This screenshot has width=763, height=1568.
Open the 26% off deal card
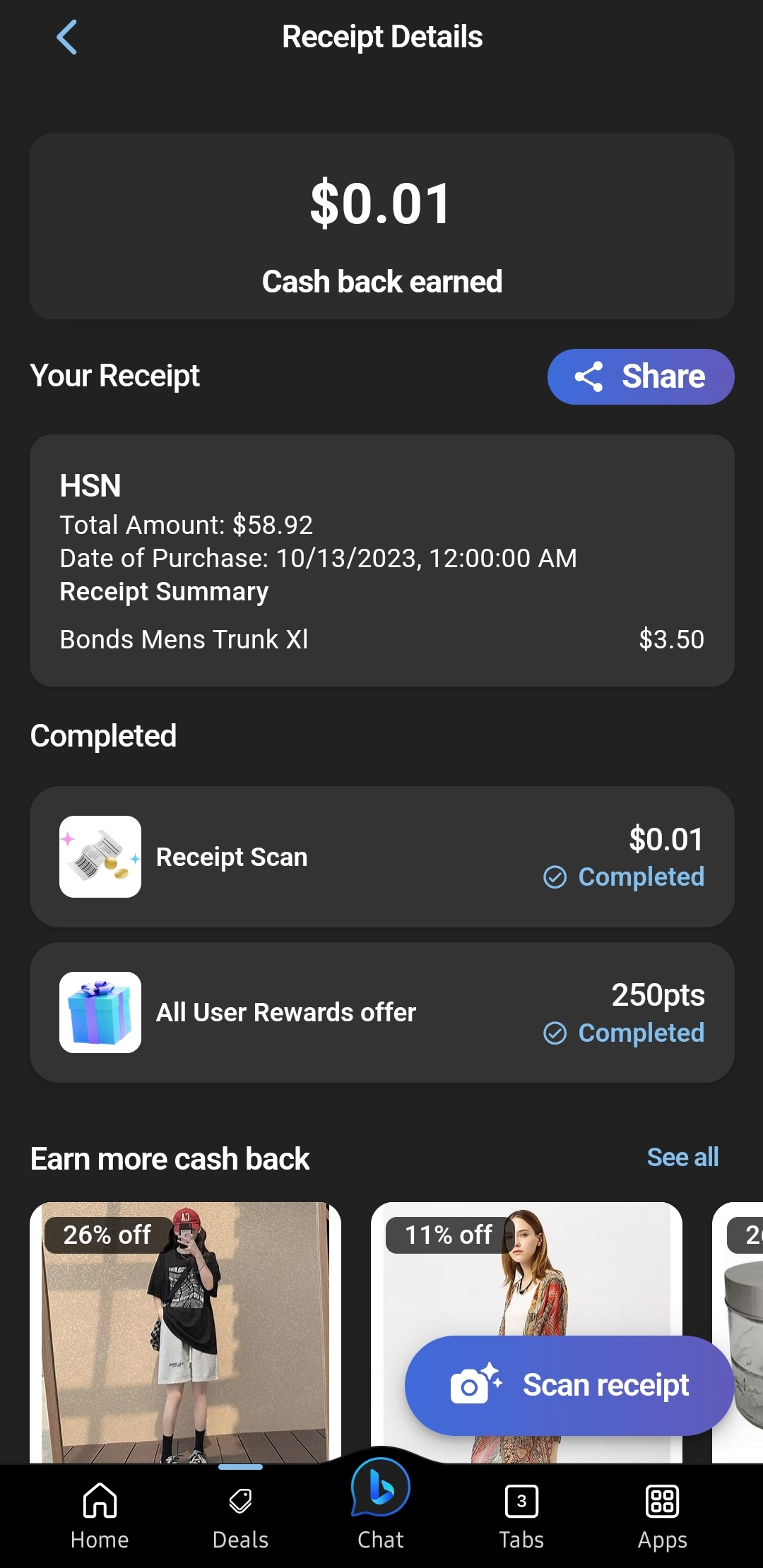185,1328
